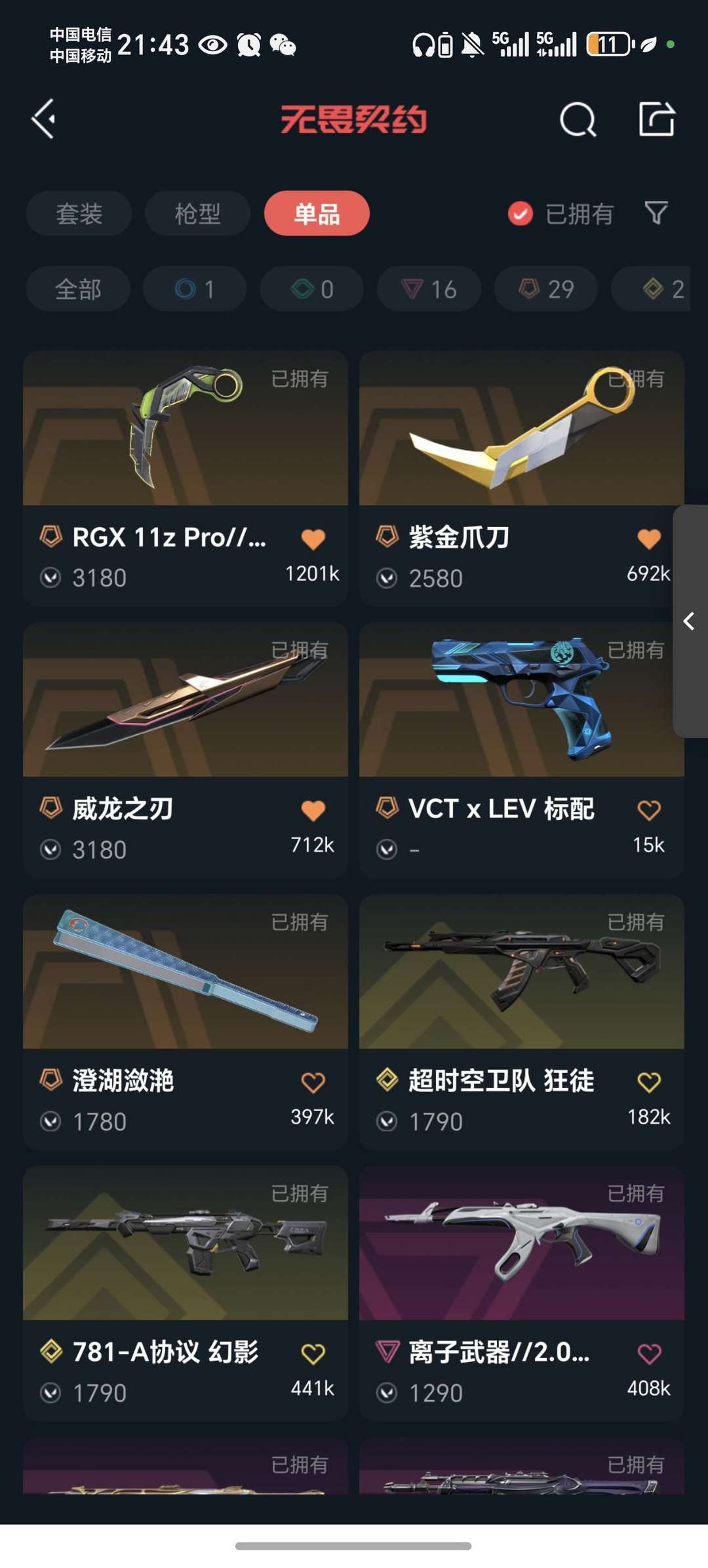Screen dimensions: 708x1568
Task: Select the 单品 tab
Action: coord(317,214)
